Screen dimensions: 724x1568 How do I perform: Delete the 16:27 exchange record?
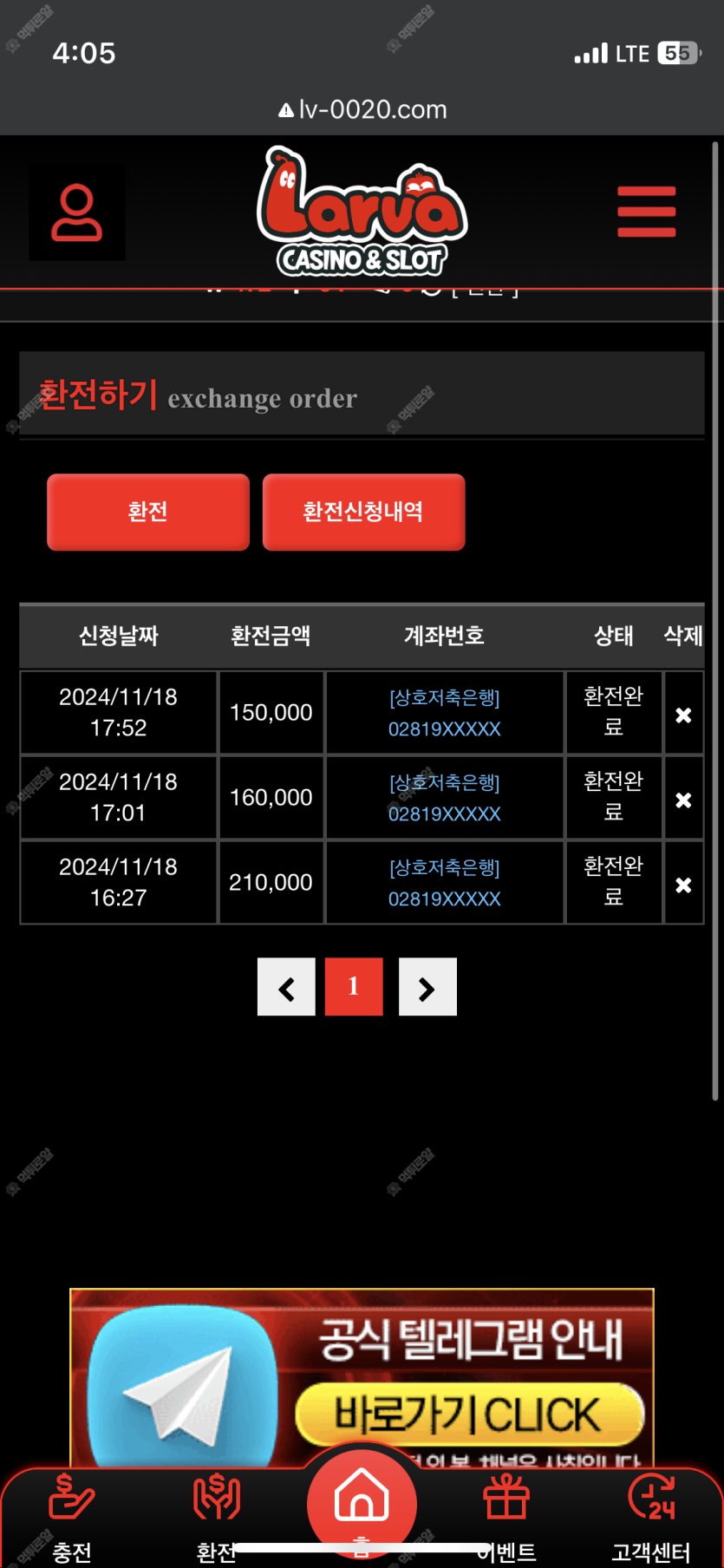pos(683,885)
